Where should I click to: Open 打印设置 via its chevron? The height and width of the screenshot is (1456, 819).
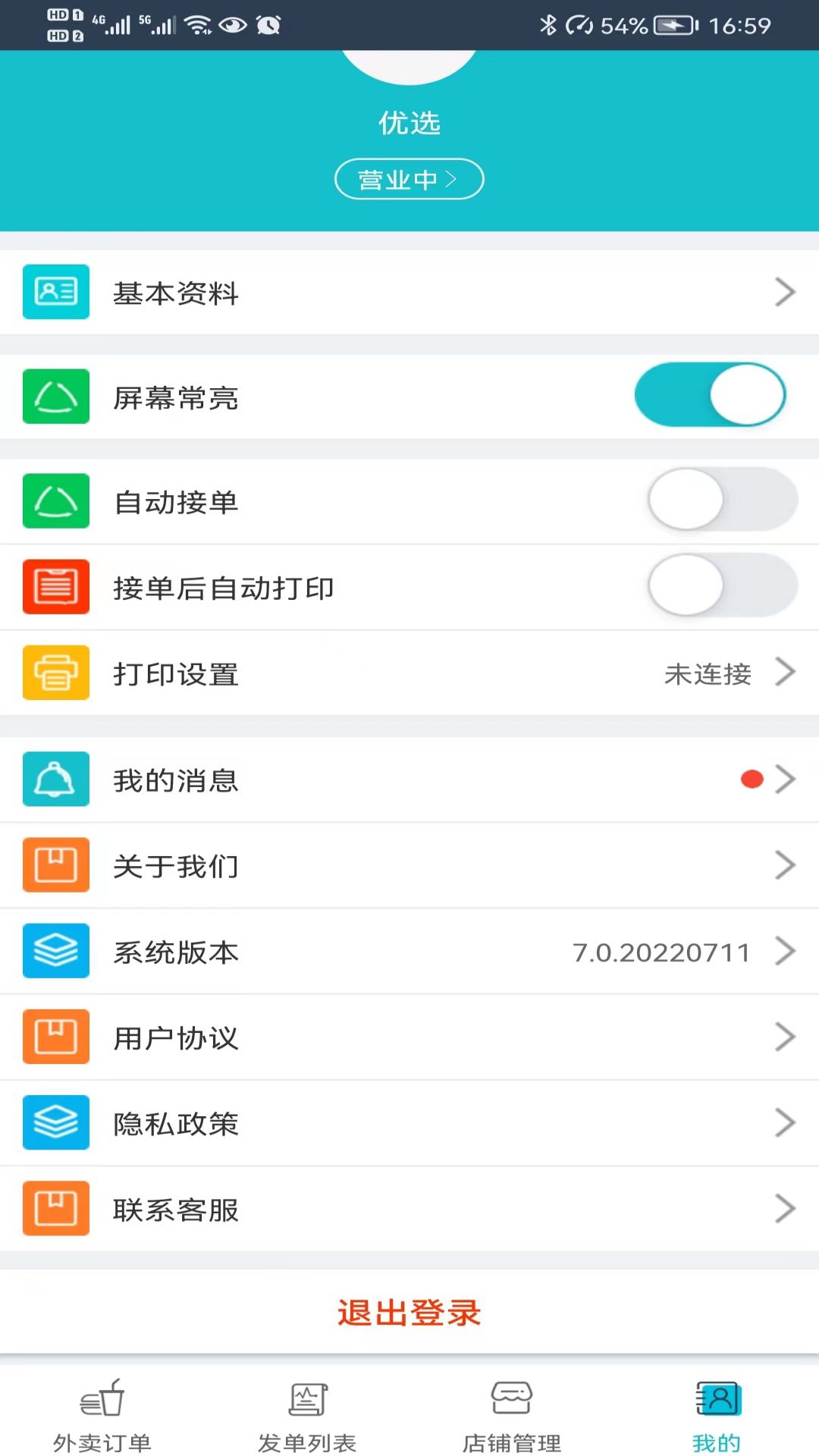coord(785,672)
